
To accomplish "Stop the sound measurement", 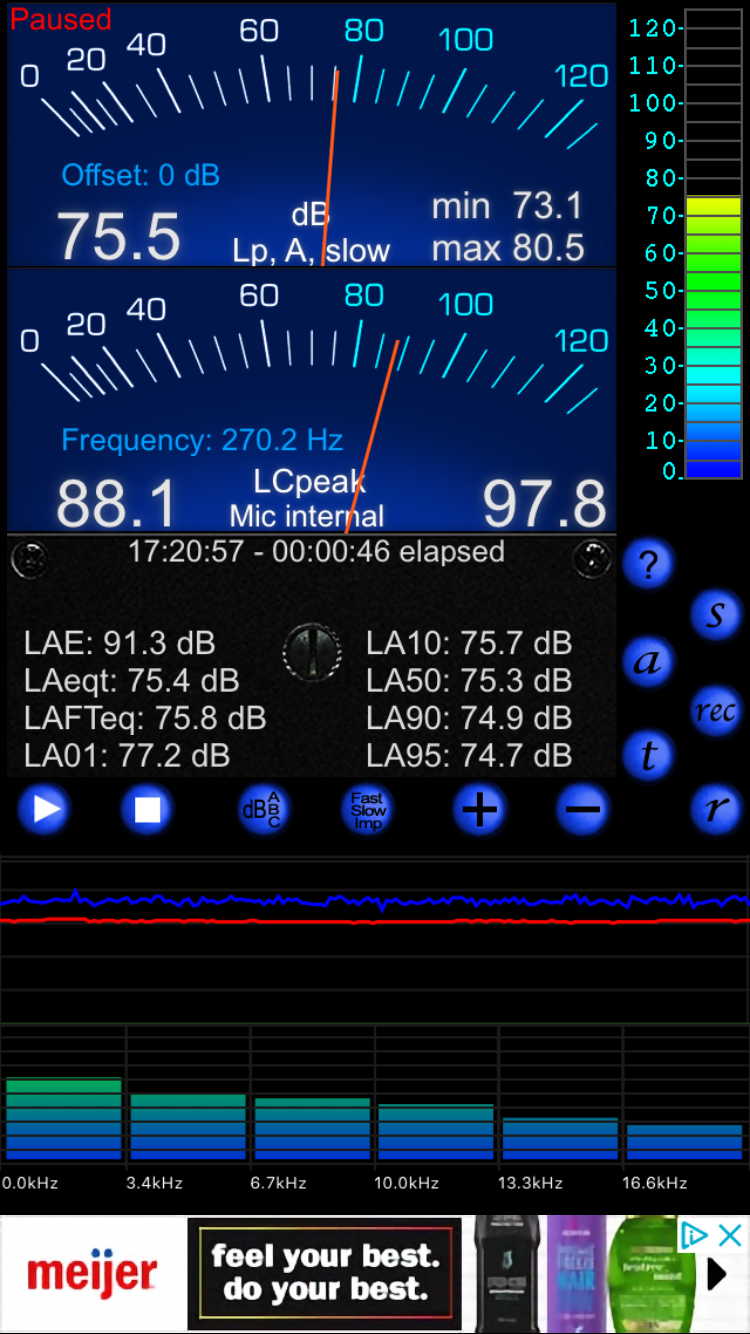I will point(147,808).
